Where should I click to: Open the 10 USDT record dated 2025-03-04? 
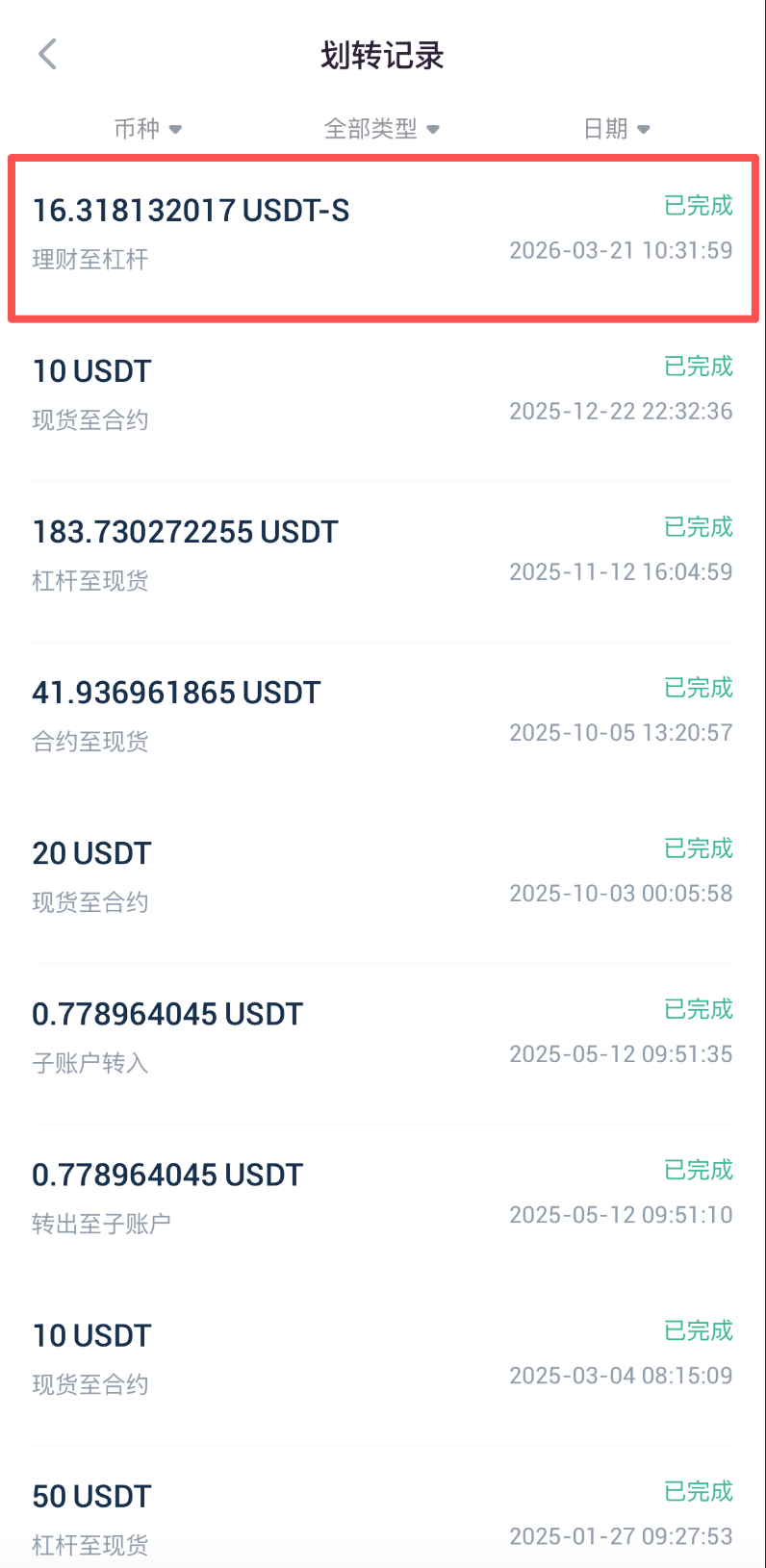pyautogui.click(x=383, y=1358)
